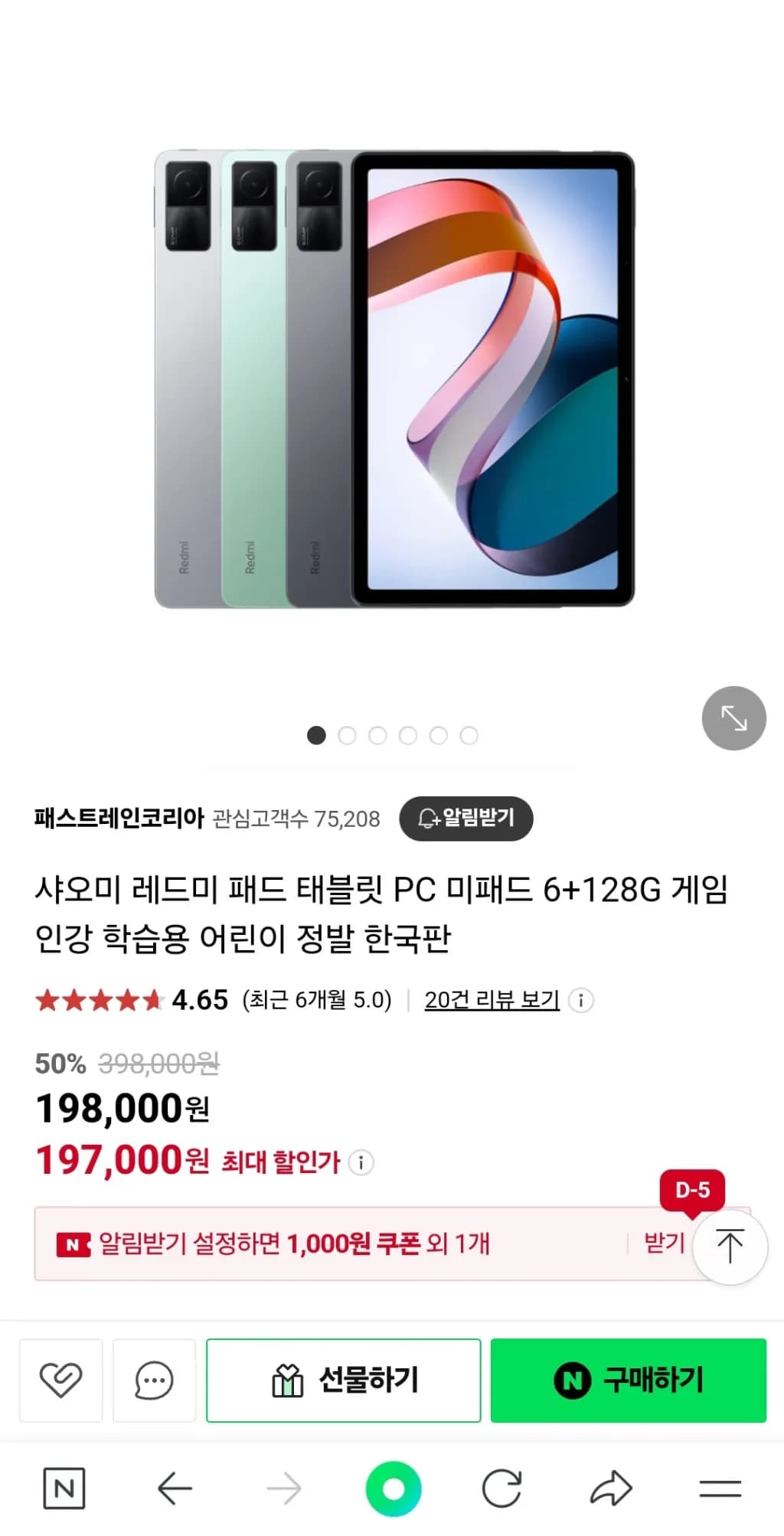
Task: Select the first carousel indicator dot
Action: click(x=318, y=734)
